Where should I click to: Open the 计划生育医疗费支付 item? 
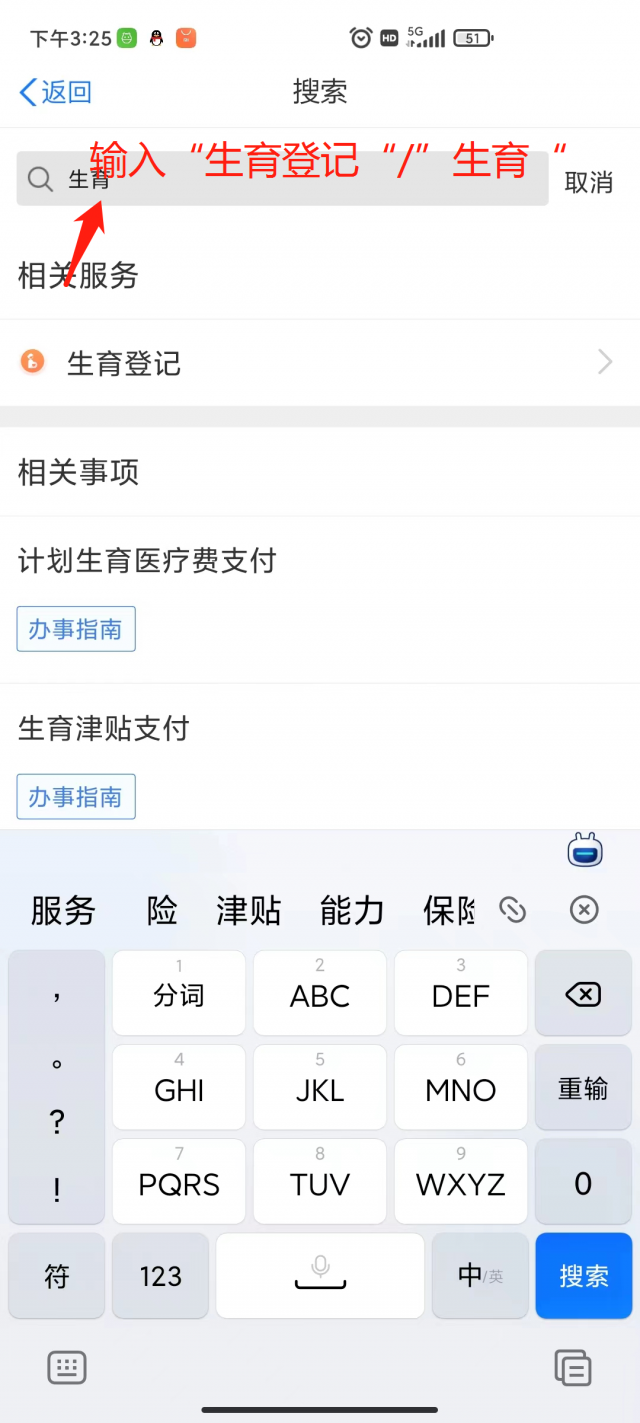147,561
